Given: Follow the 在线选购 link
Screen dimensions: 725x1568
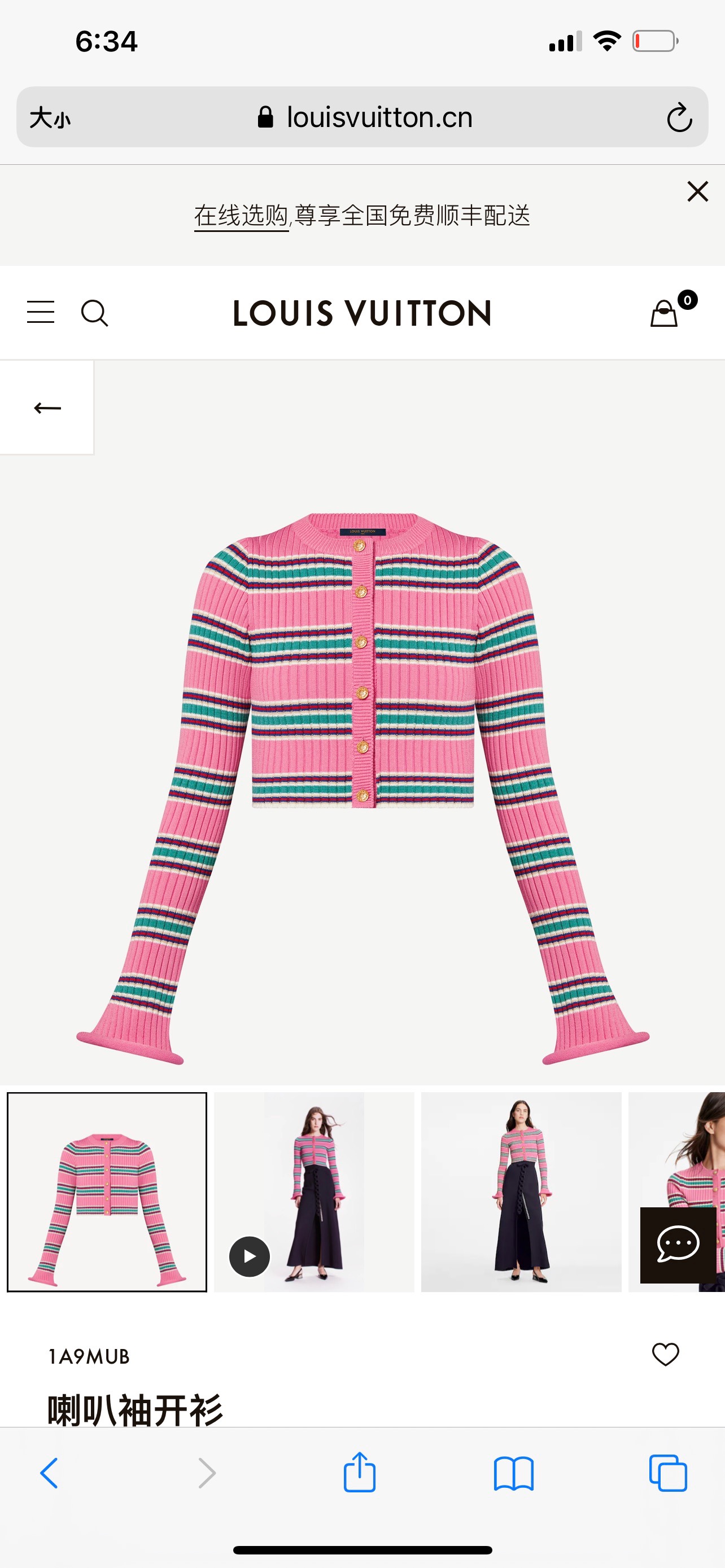Looking at the screenshot, I should [x=241, y=216].
